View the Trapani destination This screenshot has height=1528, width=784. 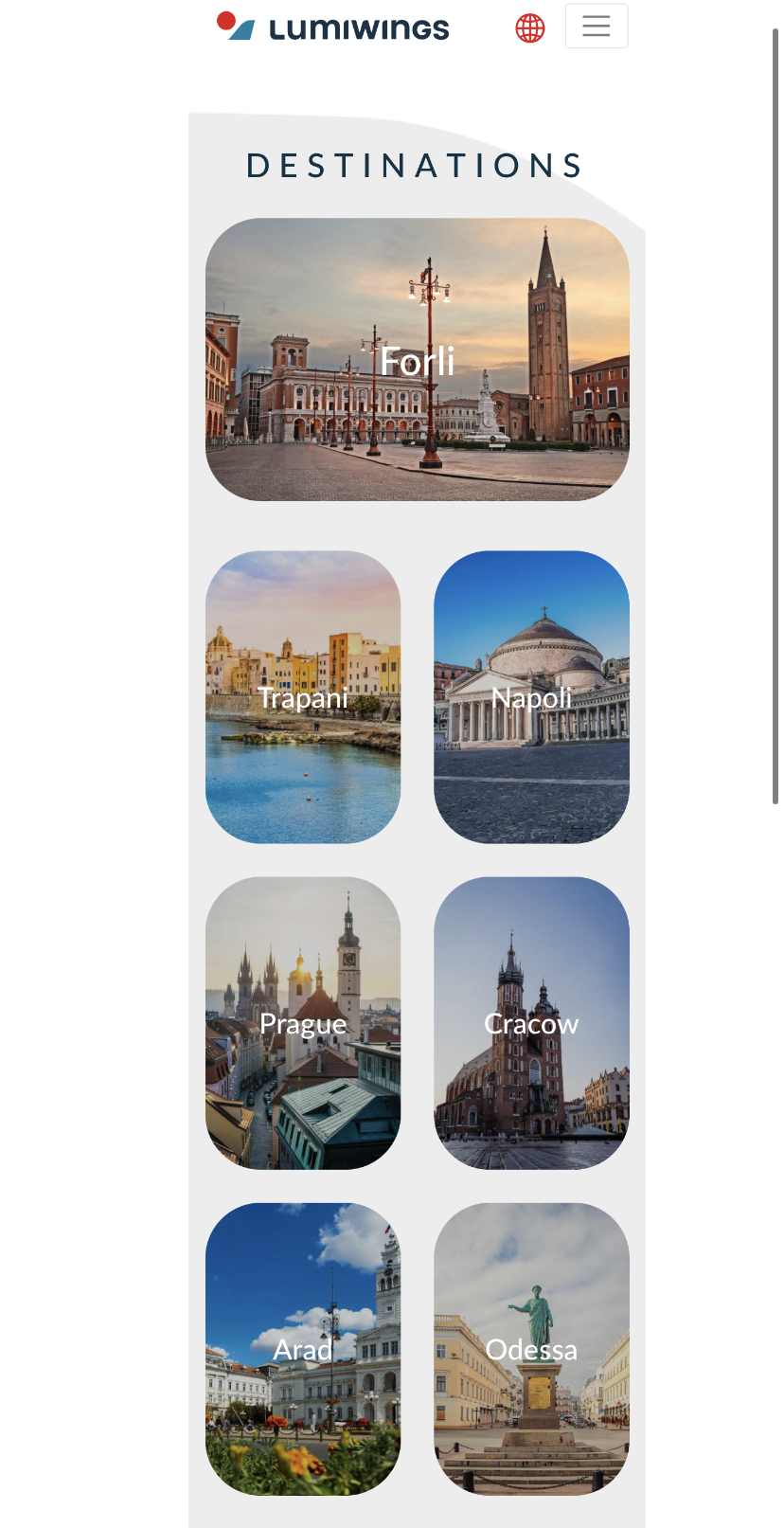pos(303,697)
